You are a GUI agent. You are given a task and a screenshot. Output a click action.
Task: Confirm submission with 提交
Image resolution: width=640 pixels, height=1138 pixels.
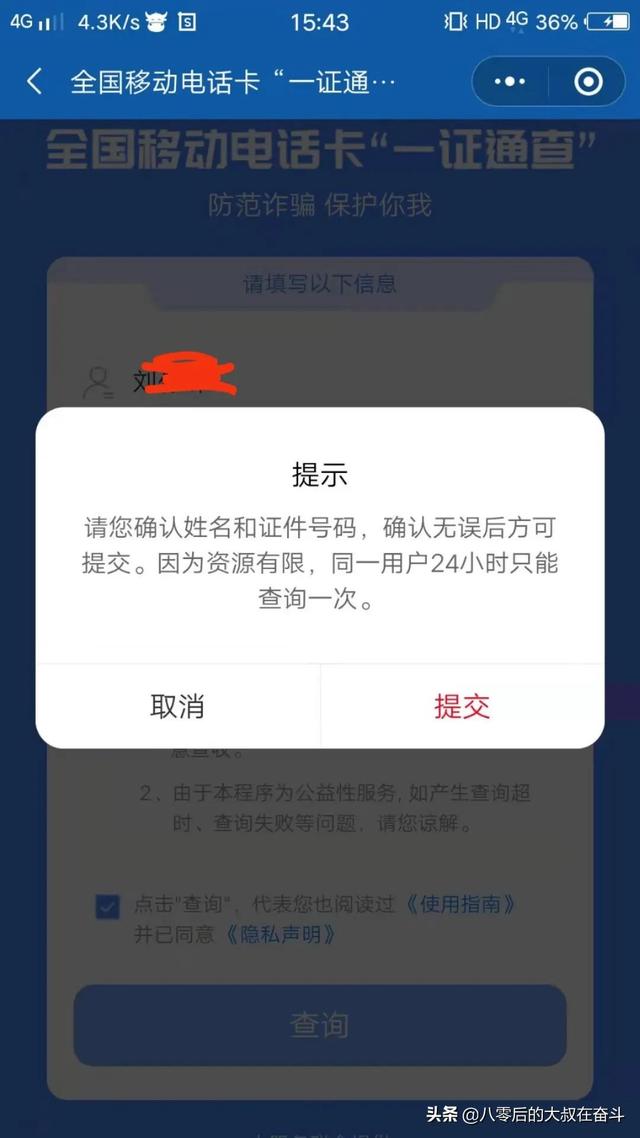pos(462,706)
